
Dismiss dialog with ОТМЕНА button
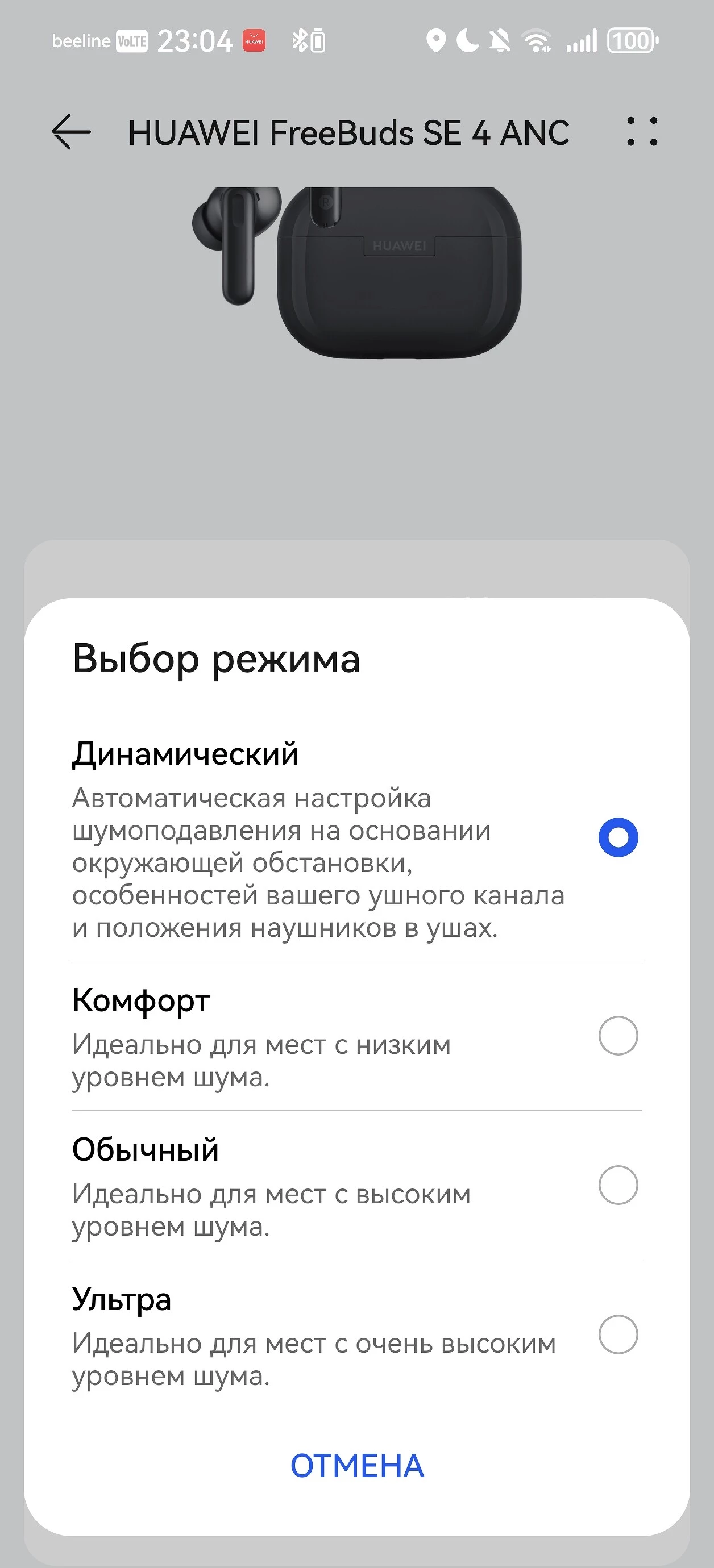point(357,1466)
